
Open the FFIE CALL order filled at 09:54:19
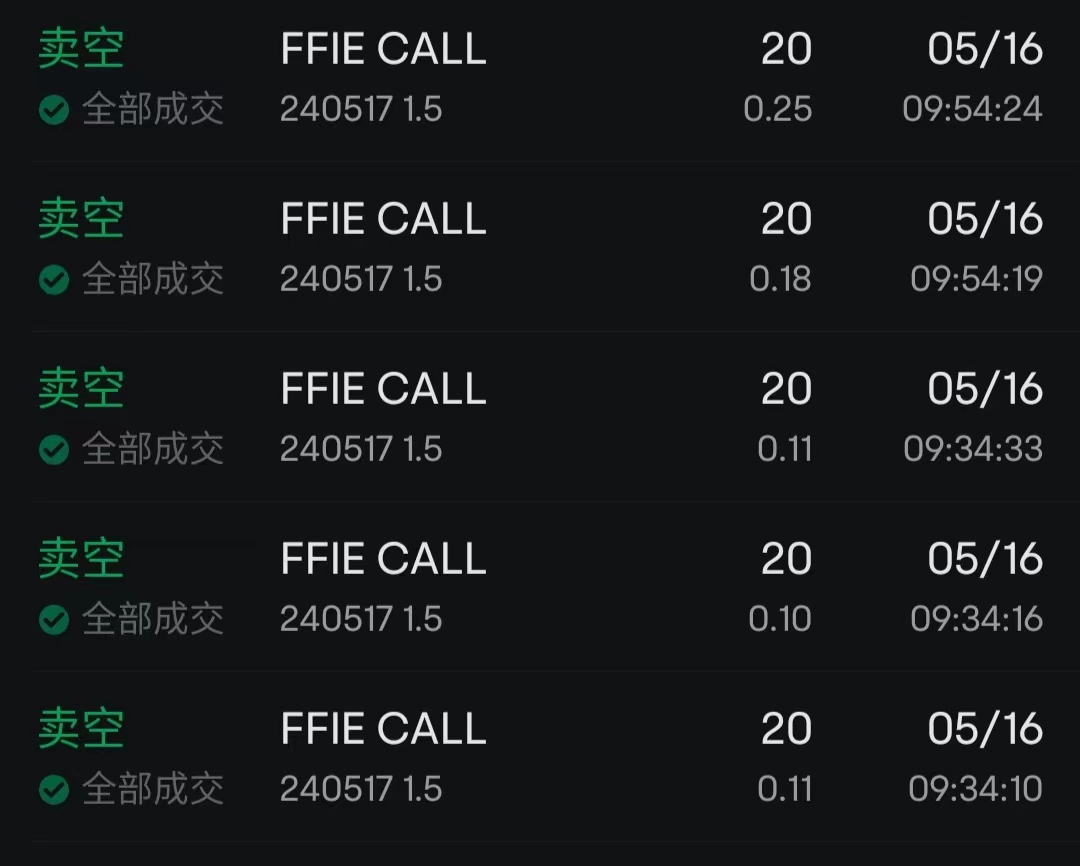pyautogui.click(x=540, y=247)
